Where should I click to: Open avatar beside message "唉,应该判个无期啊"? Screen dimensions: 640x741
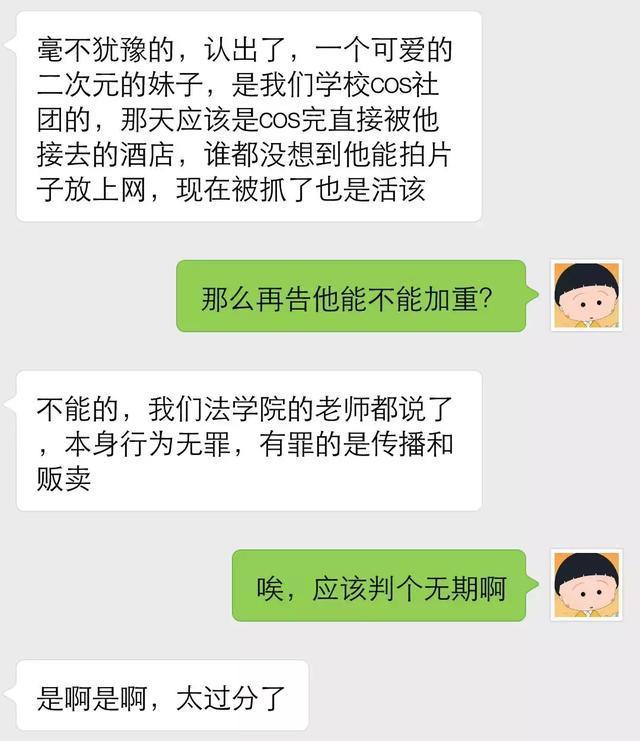pyautogui.click(x=587, y=585)
